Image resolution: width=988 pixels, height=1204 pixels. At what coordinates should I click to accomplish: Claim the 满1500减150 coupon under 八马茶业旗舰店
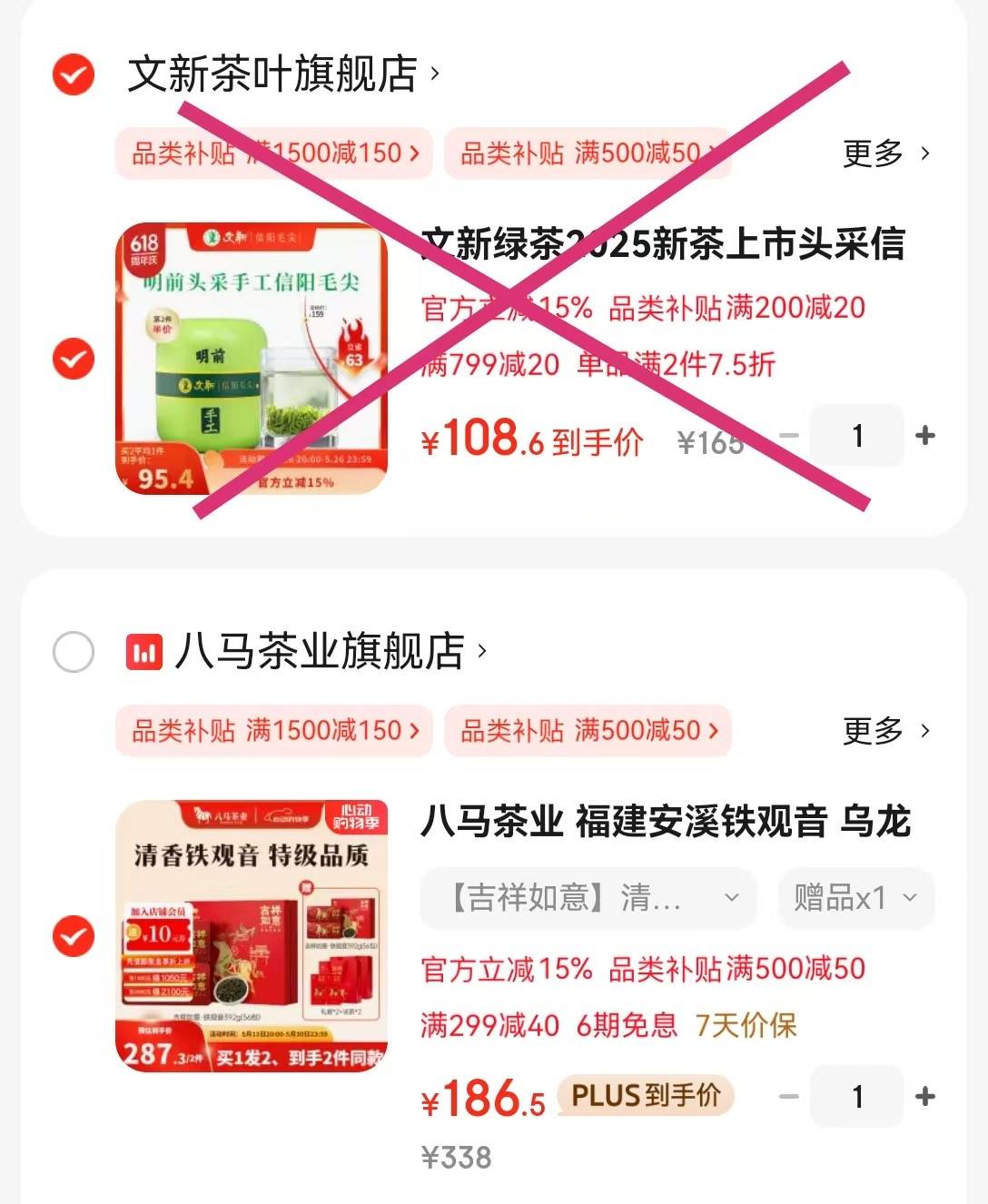(x=274, y=730)
